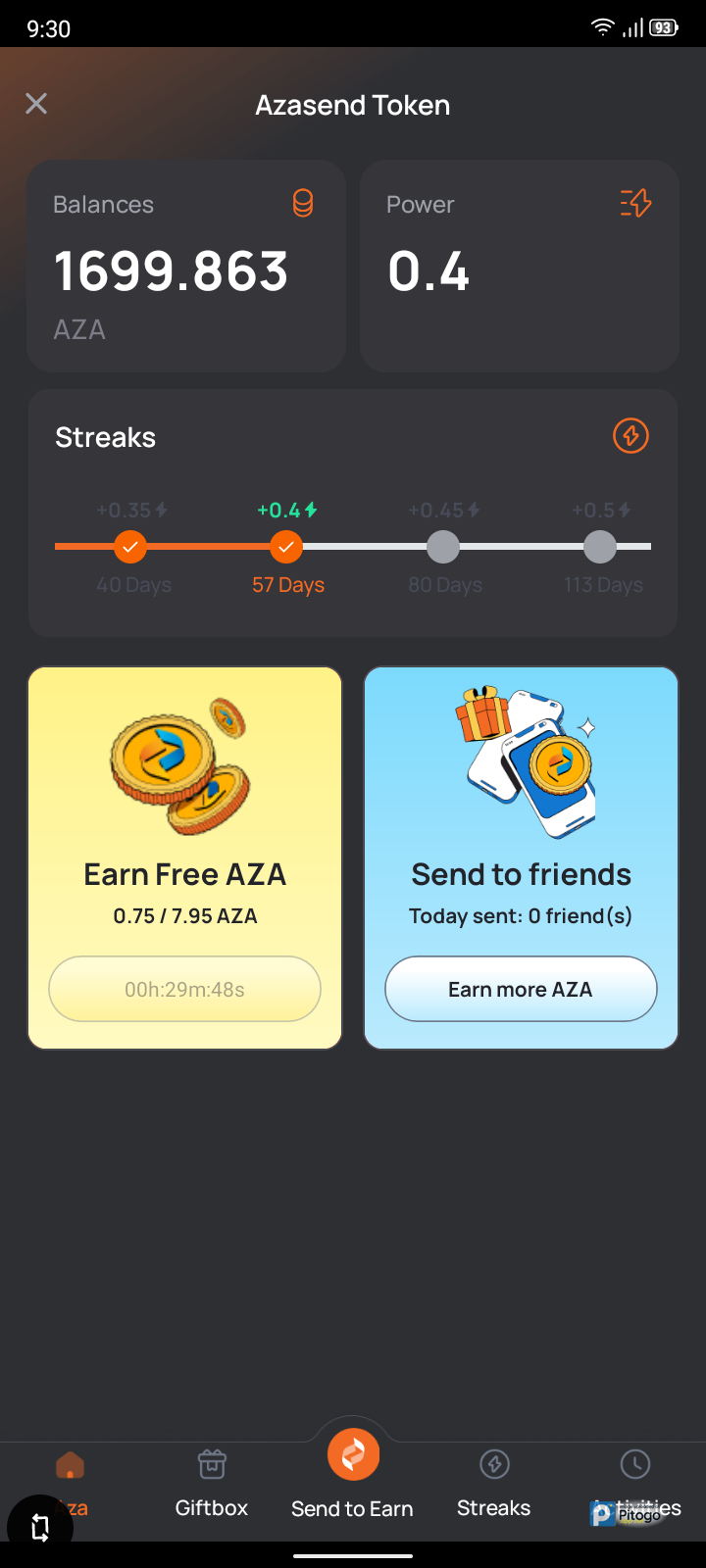Image resolution: width=706 pixels, height=1568 pixels.
Task: Switch to the Giftbox tab
Action: coord(212,1484)
